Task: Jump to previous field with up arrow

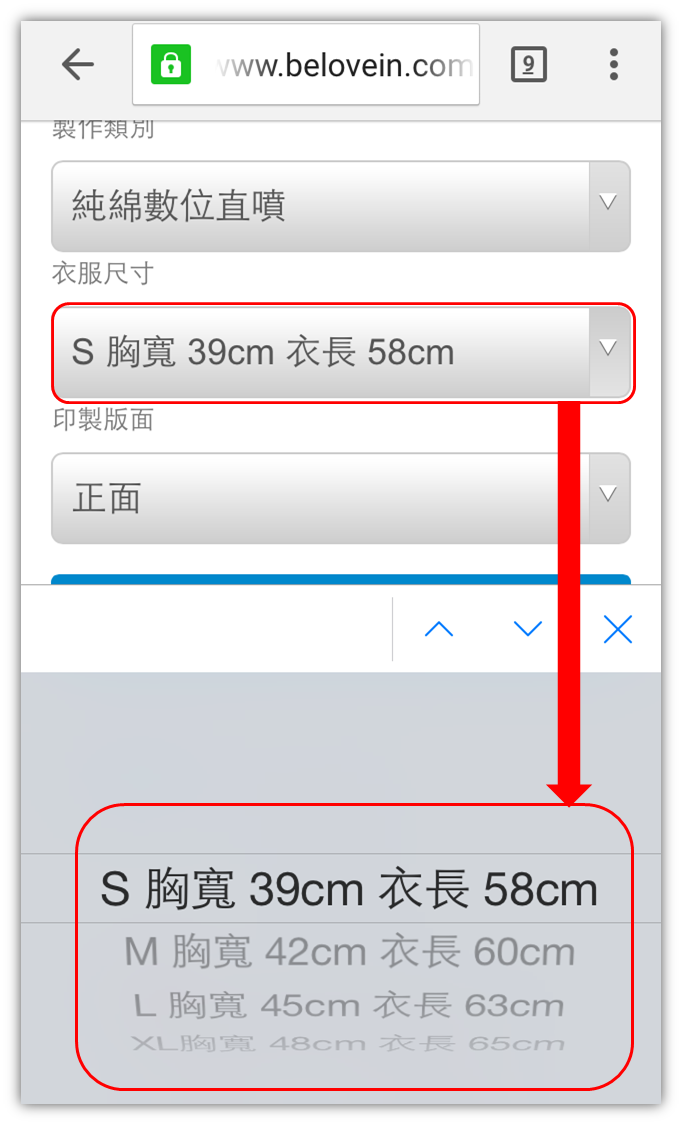Action: click(439, 629)
